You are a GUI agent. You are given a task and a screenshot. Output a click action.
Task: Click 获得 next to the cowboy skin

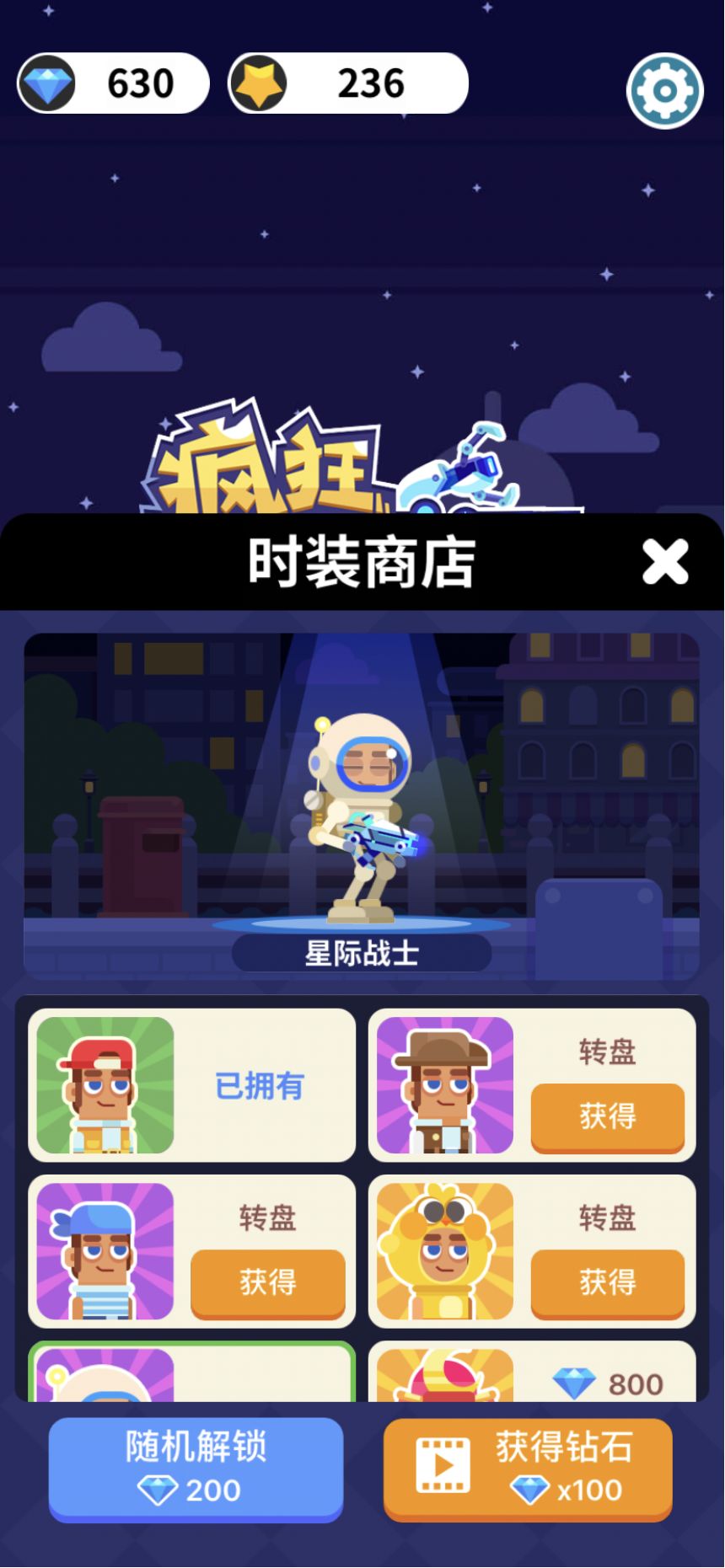coord(609,1116)
